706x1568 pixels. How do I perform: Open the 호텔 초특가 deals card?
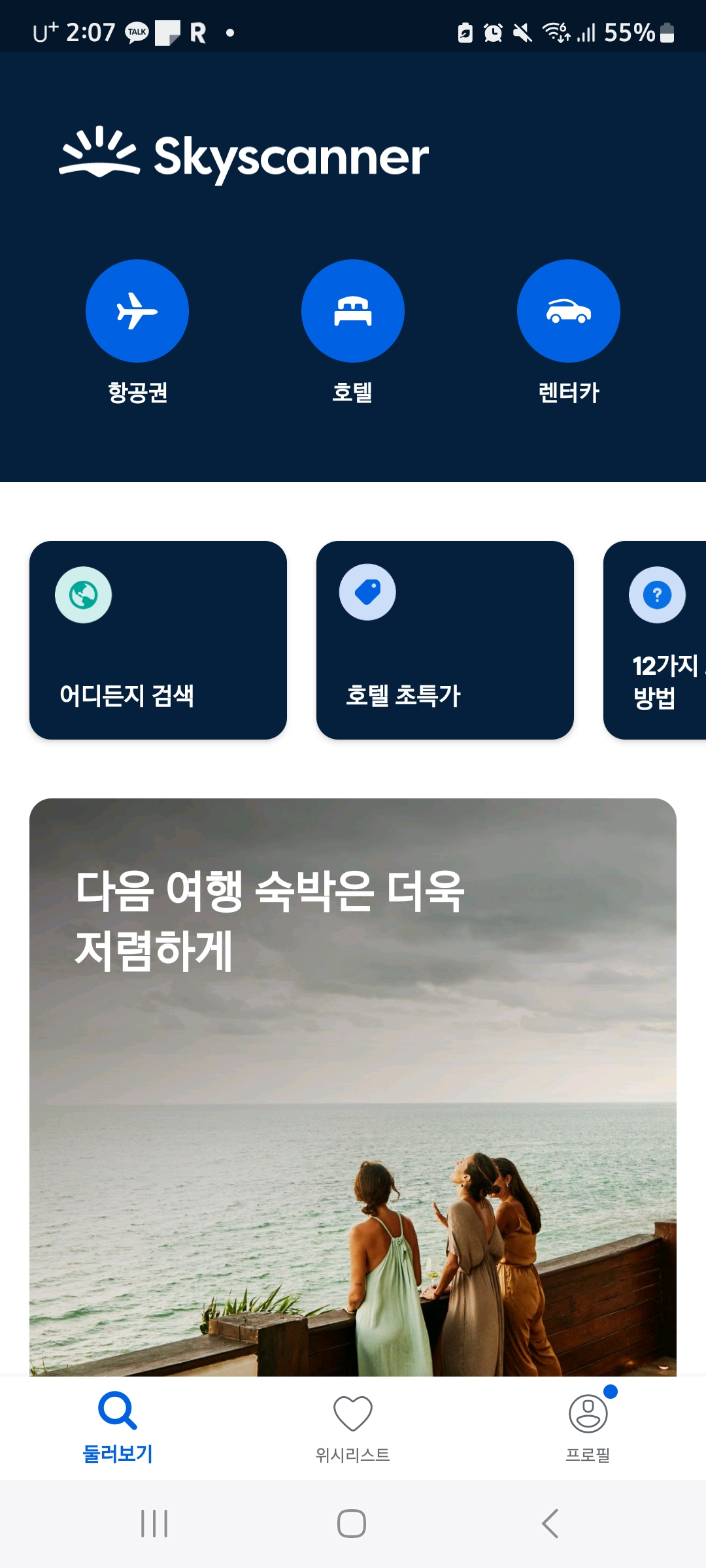[x=445, y=640]
